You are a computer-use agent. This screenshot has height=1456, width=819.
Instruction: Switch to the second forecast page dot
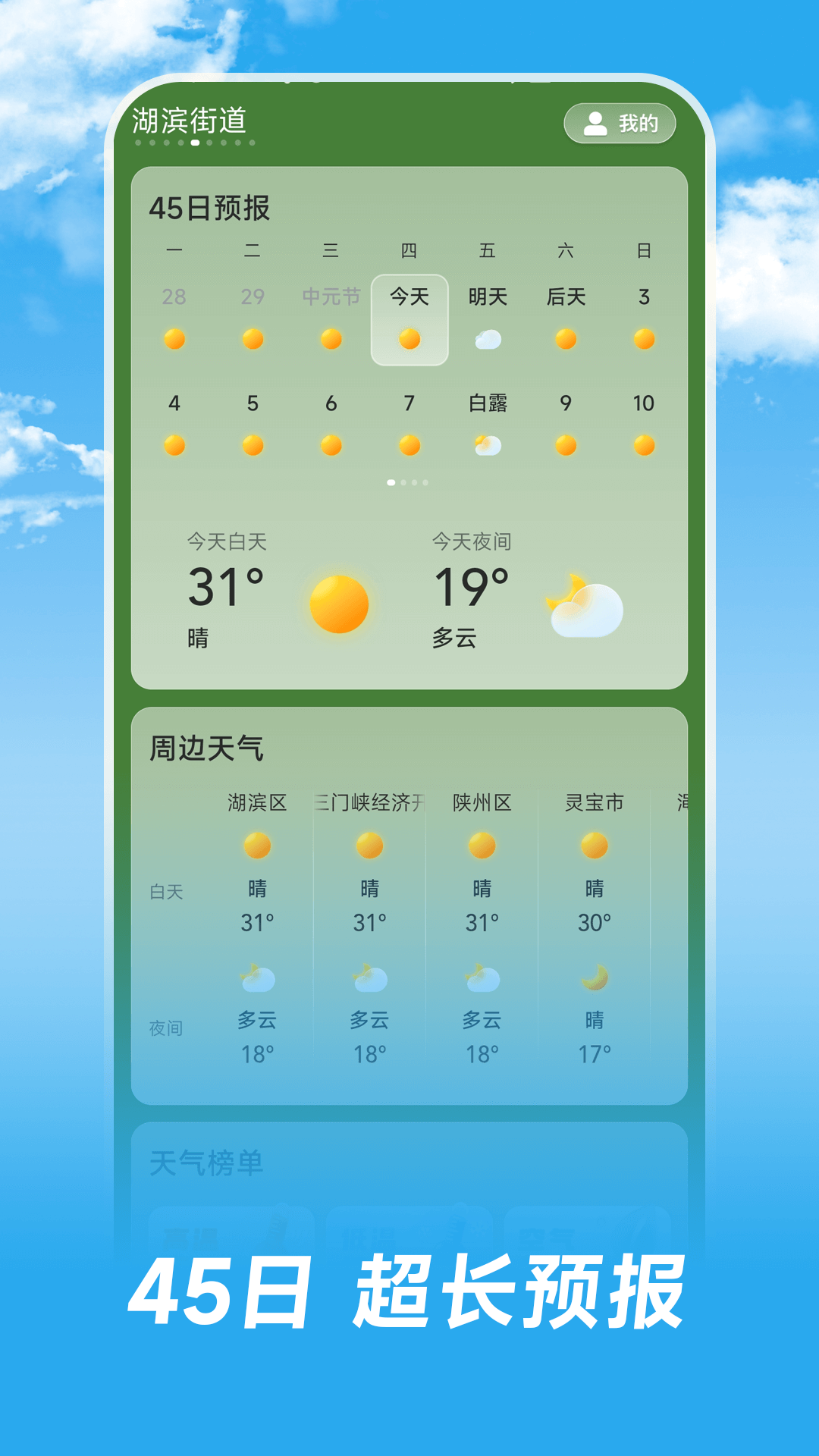(405, 483)
